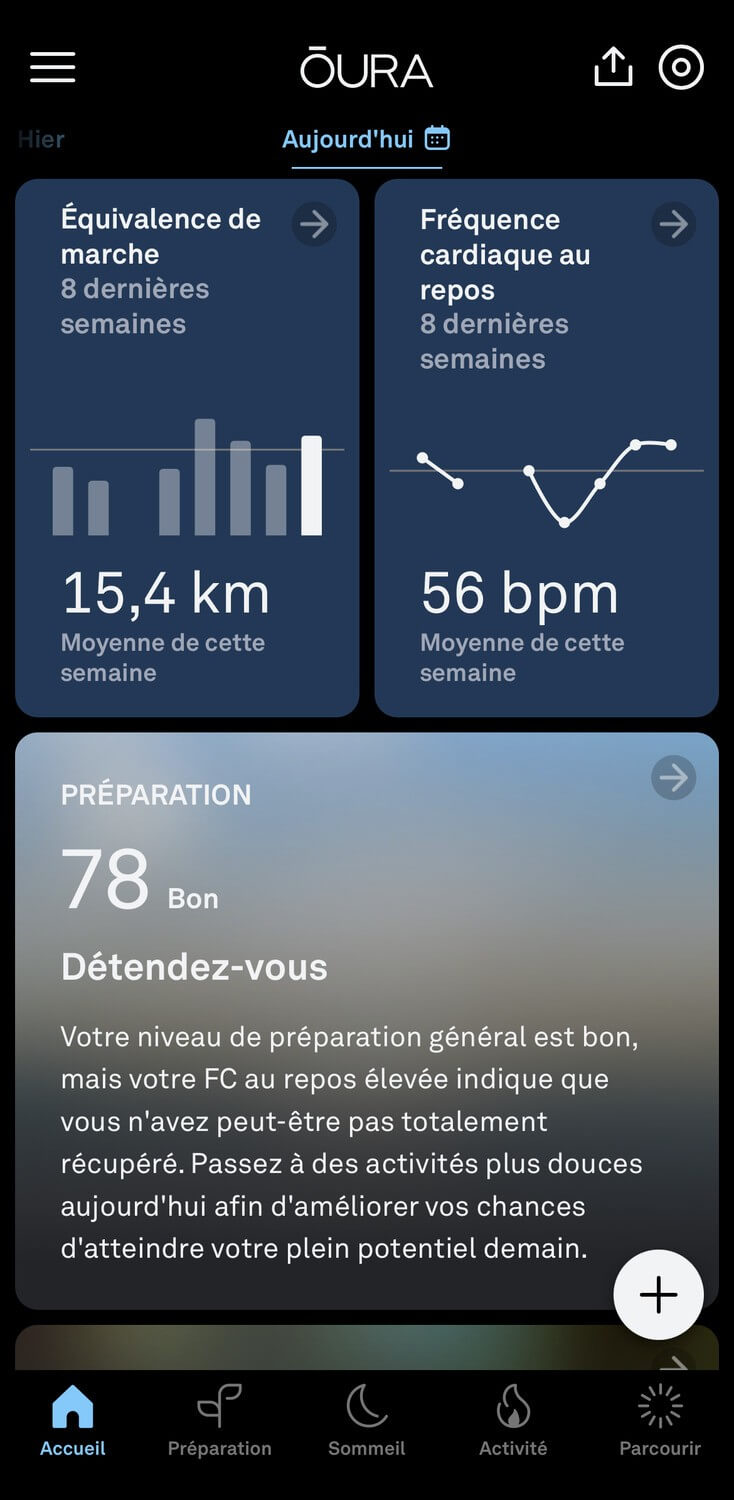Tap the share upload icon
734x1500 pixels.
tap(613, 67)
